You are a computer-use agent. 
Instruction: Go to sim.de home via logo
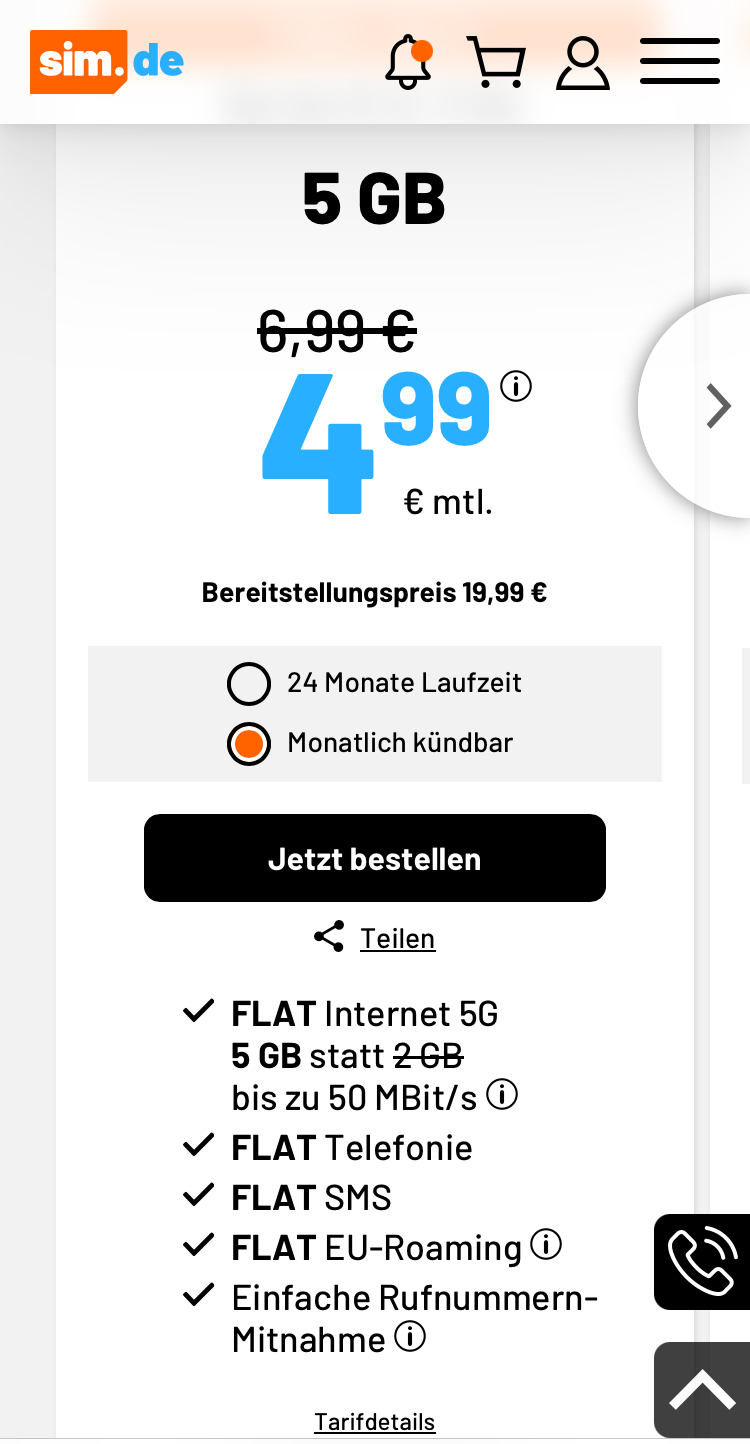coord(107,62)
